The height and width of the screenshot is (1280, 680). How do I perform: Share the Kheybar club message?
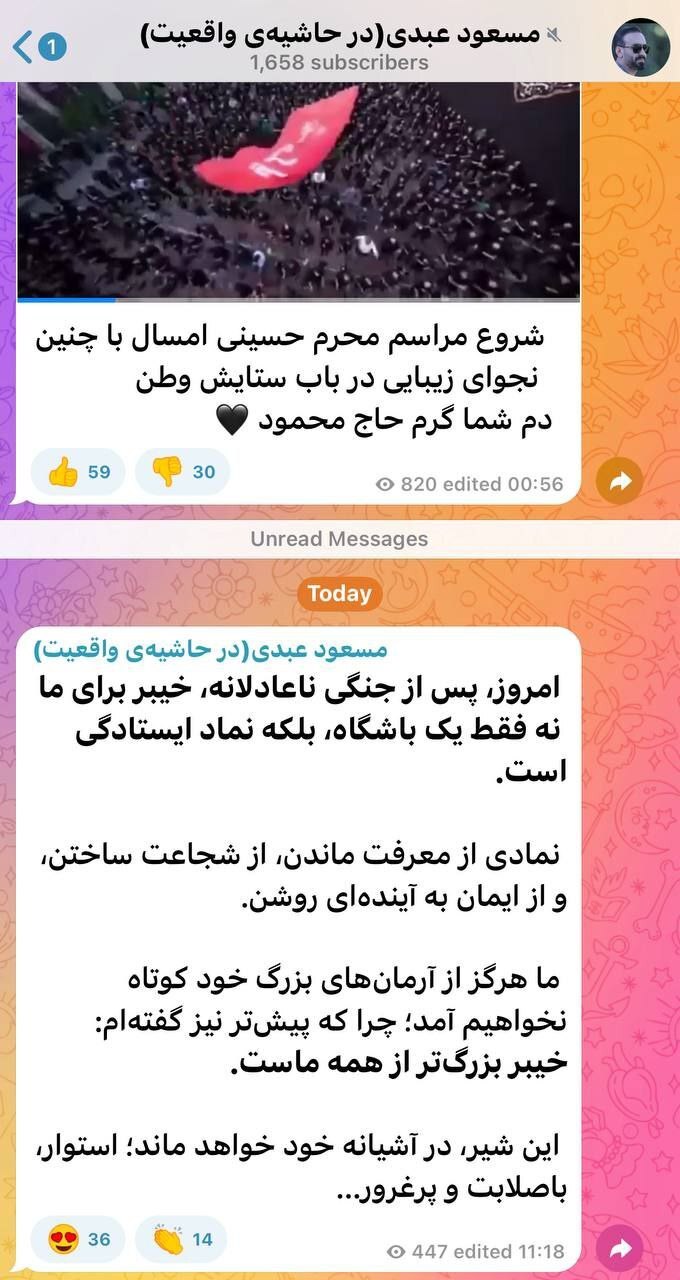pos(620,1249)
